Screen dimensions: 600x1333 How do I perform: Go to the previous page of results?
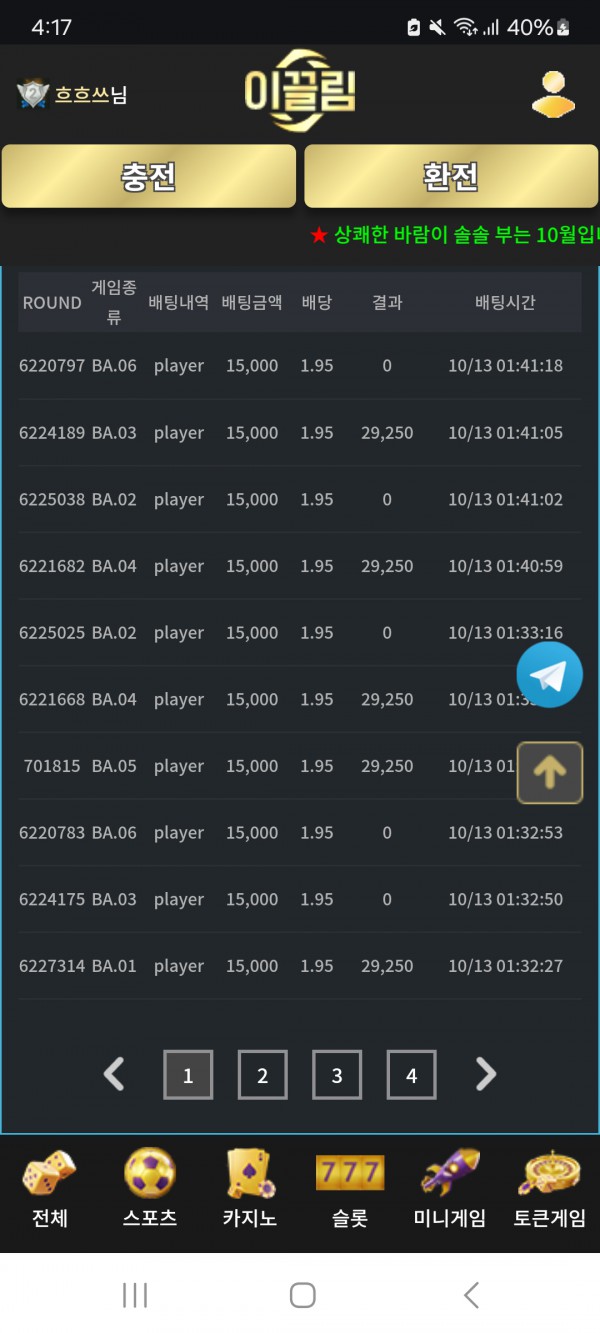coord(115,1075)
